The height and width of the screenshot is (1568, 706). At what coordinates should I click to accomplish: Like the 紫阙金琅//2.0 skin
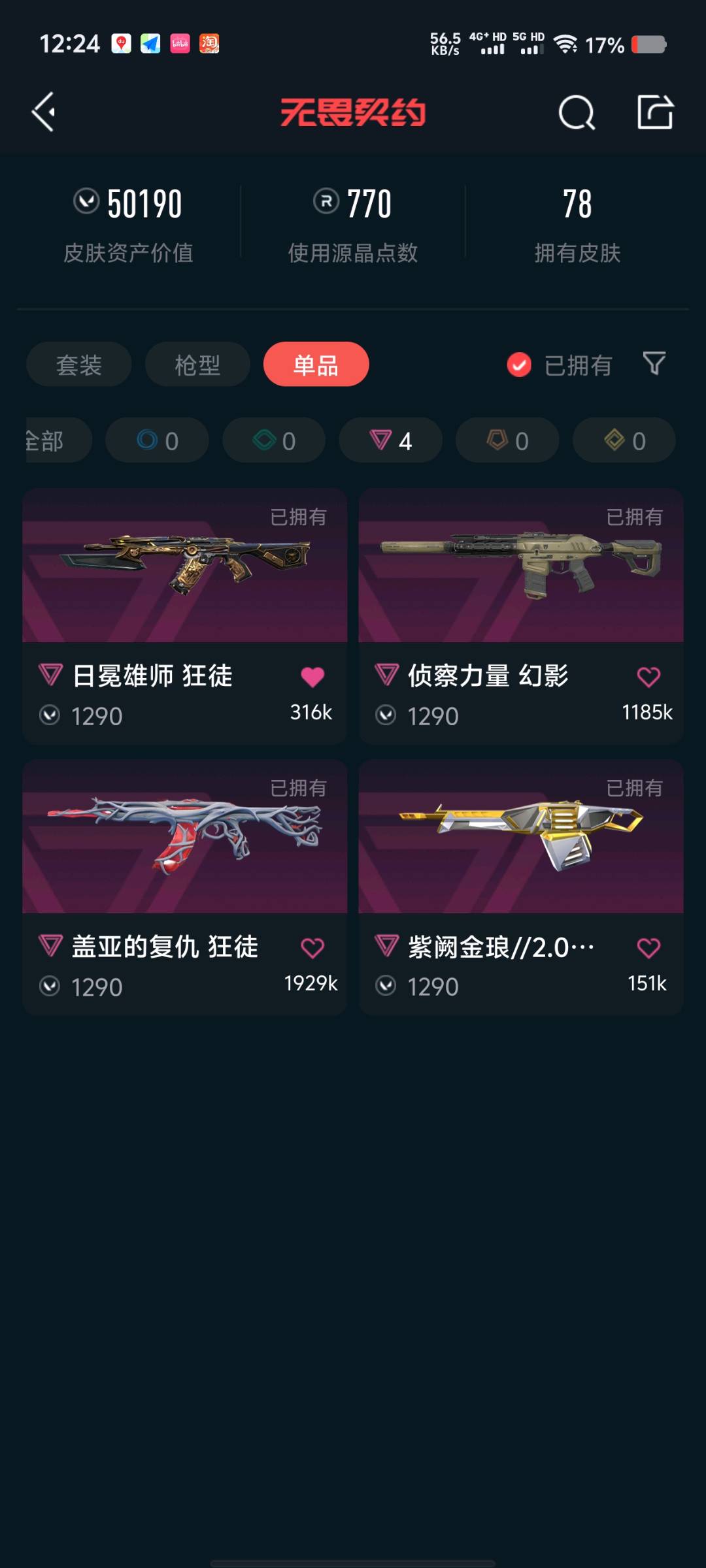(x=648, y=948)
